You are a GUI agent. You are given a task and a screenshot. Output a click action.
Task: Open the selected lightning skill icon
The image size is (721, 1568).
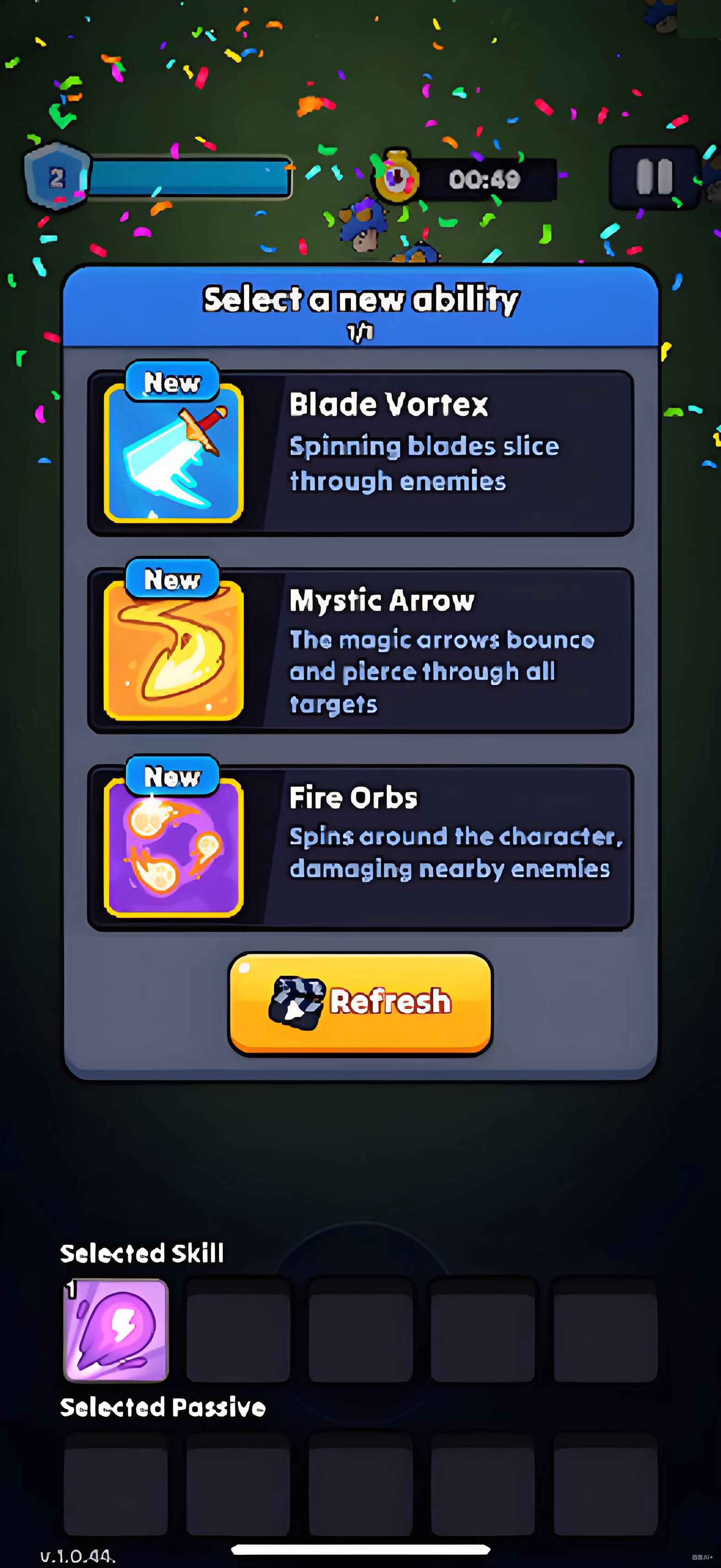[116, 1329]
